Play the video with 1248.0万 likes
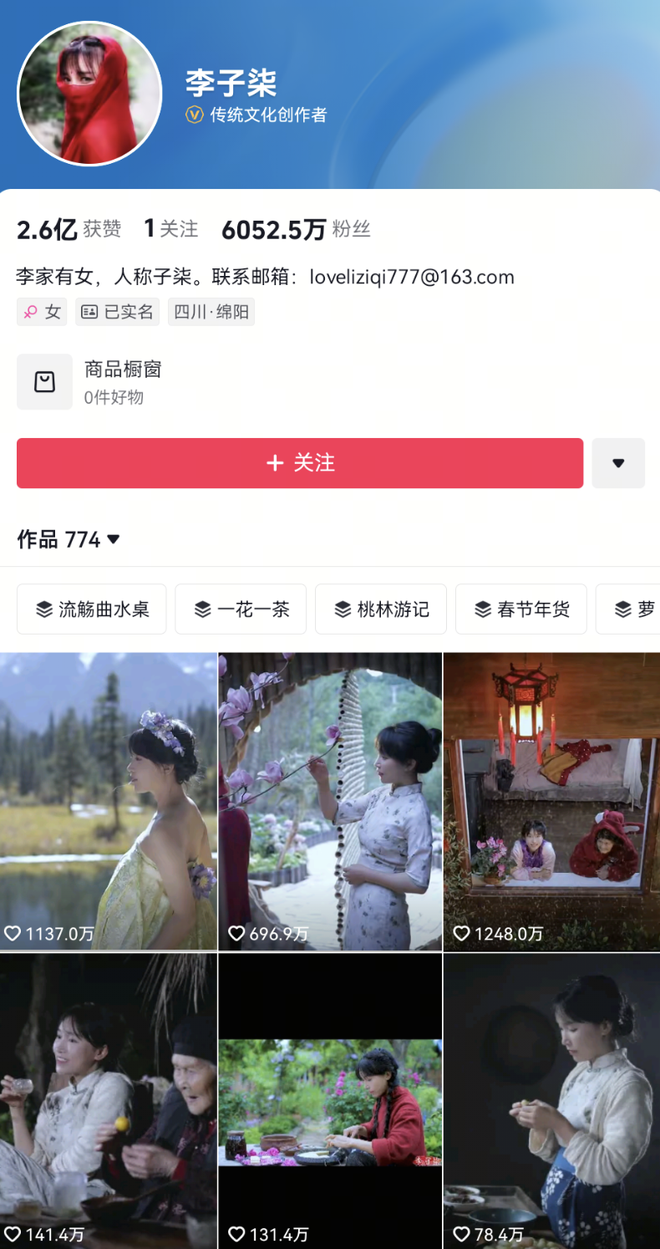Screen dimensions: 660x1249 coord(551,800)
